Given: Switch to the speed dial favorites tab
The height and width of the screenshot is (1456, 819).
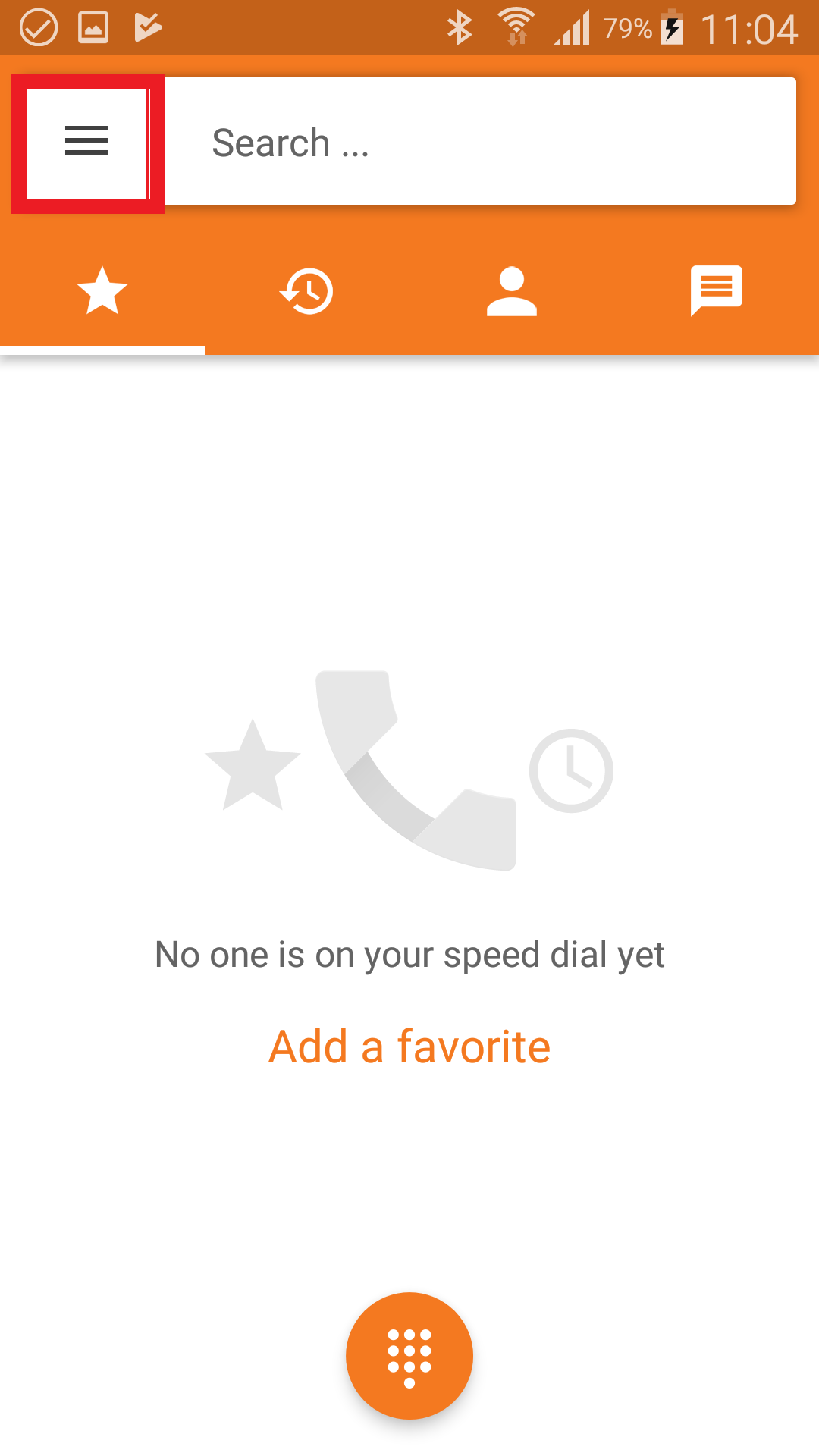Looking at the screenshot, I should pyautogui.click(x=102, y=290).
